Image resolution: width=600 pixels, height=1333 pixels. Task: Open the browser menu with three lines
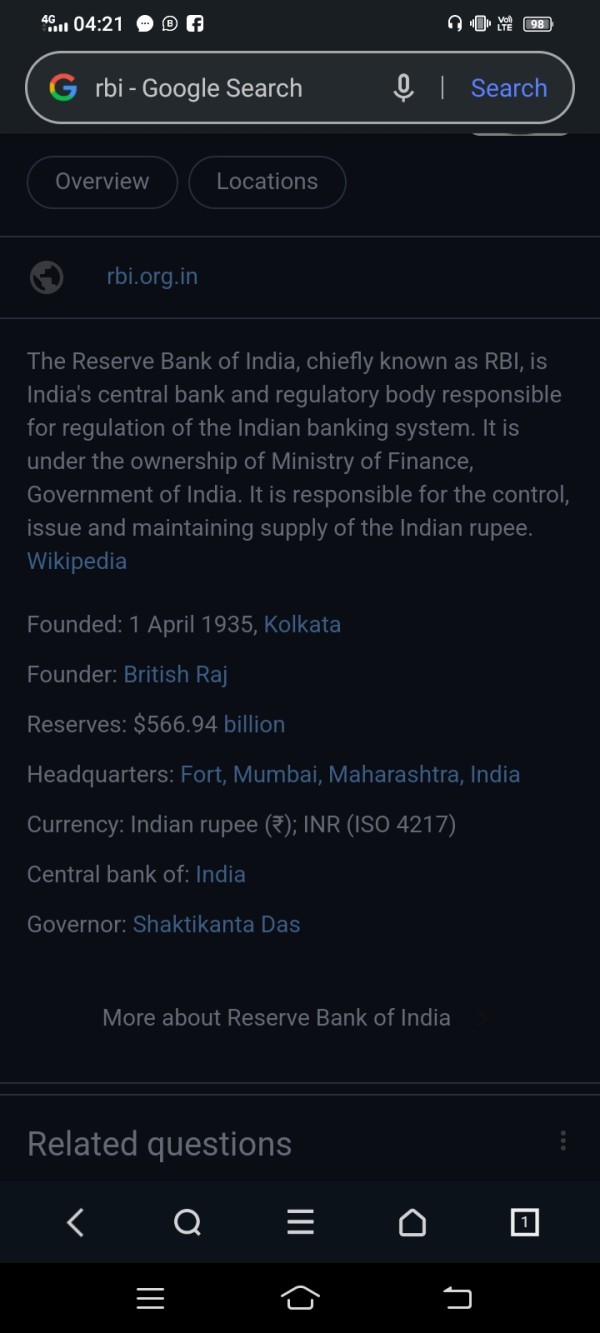click(x=300, y=1222)
